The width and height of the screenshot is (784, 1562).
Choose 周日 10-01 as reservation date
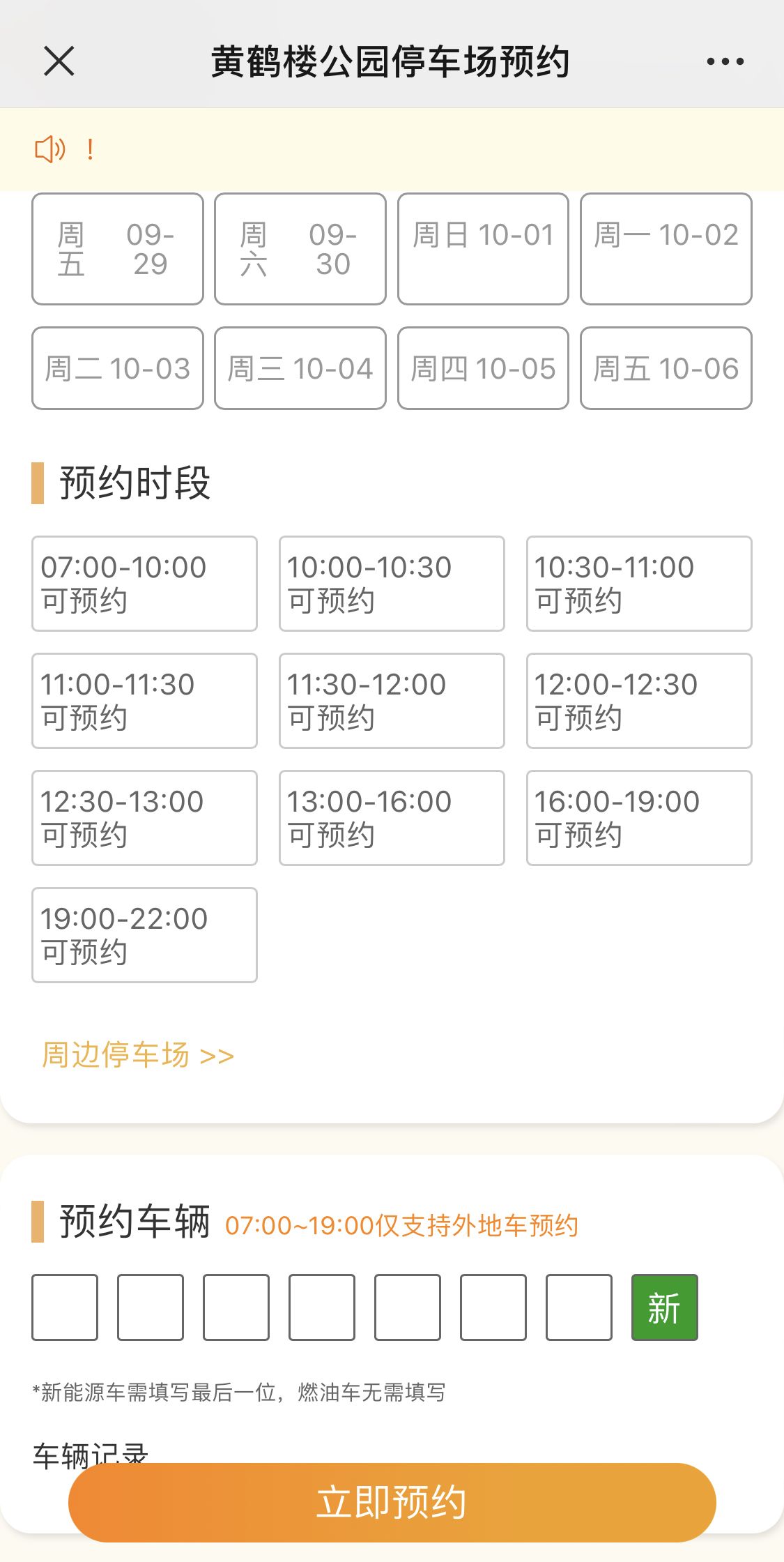[x=483, y=249]
